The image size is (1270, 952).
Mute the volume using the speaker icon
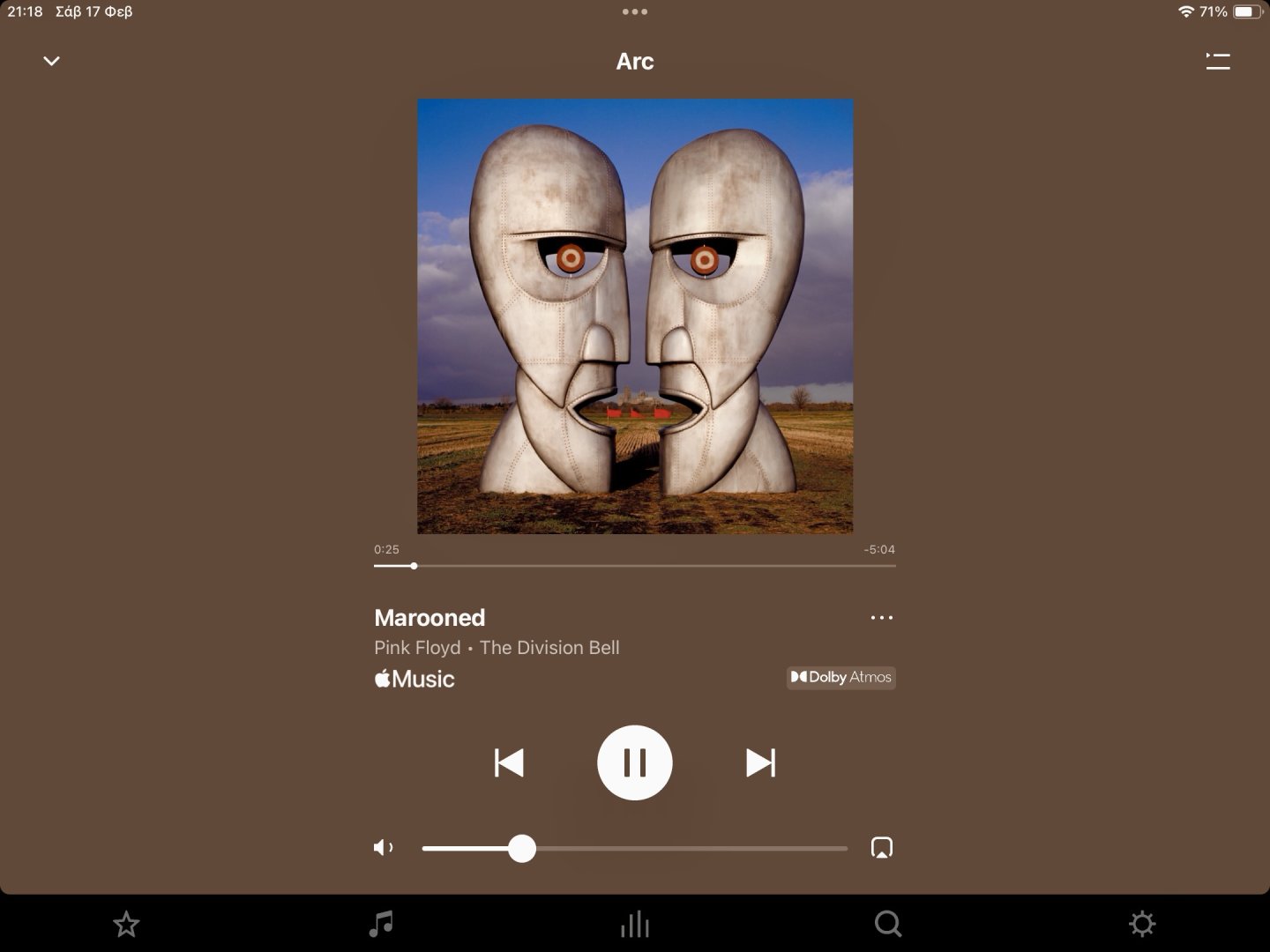pyautogui.click(x=384, y=848)
